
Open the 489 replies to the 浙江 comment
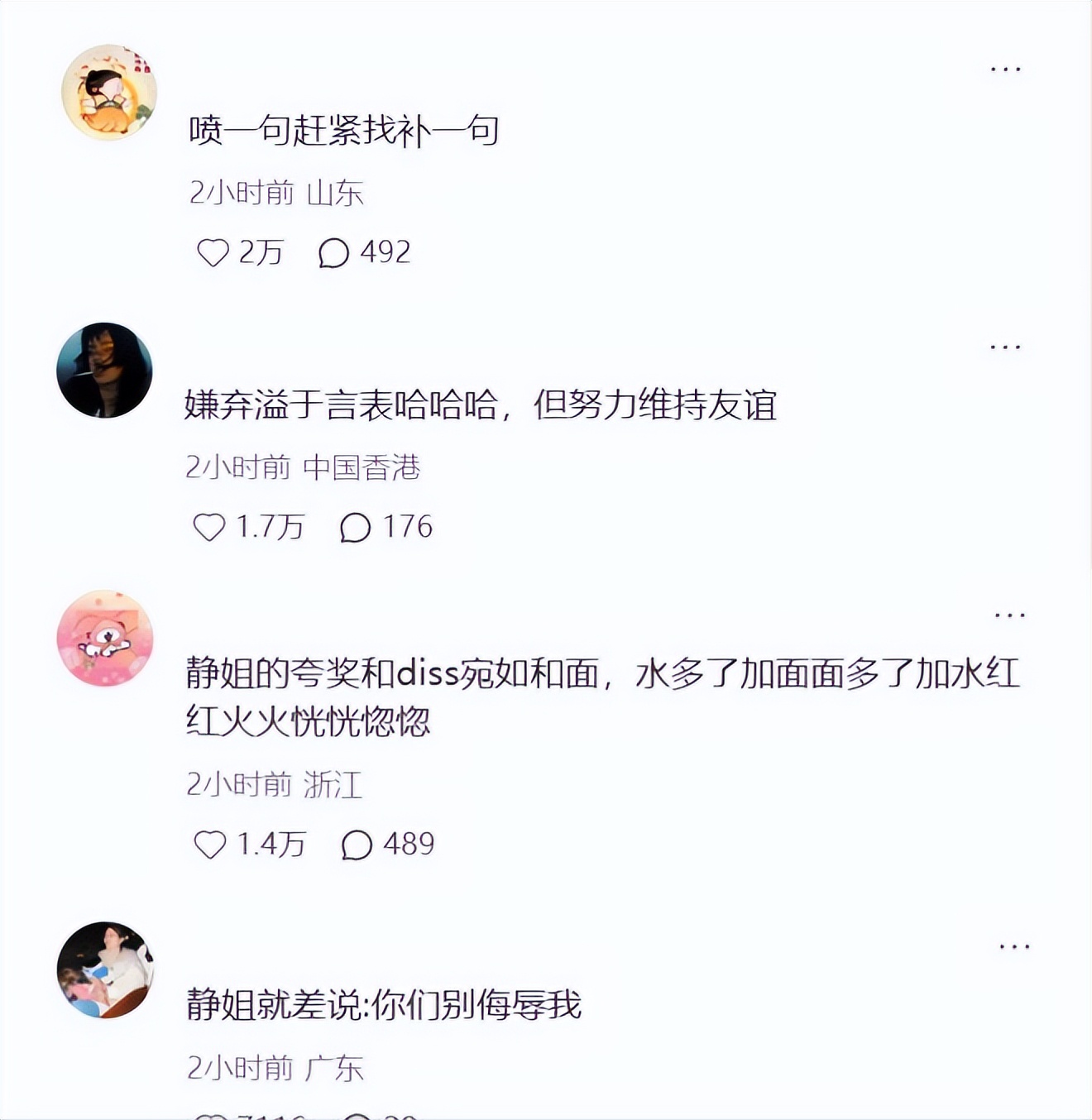point(357,845)
